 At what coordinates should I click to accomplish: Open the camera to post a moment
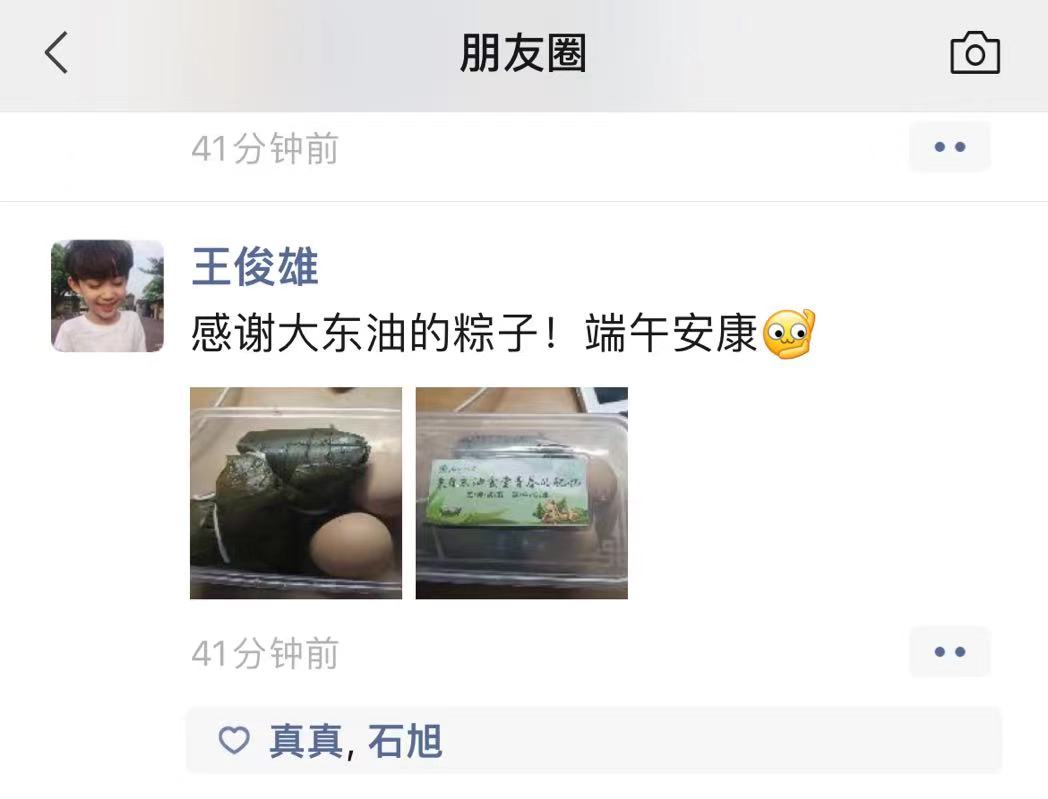[x=974, y=53]
